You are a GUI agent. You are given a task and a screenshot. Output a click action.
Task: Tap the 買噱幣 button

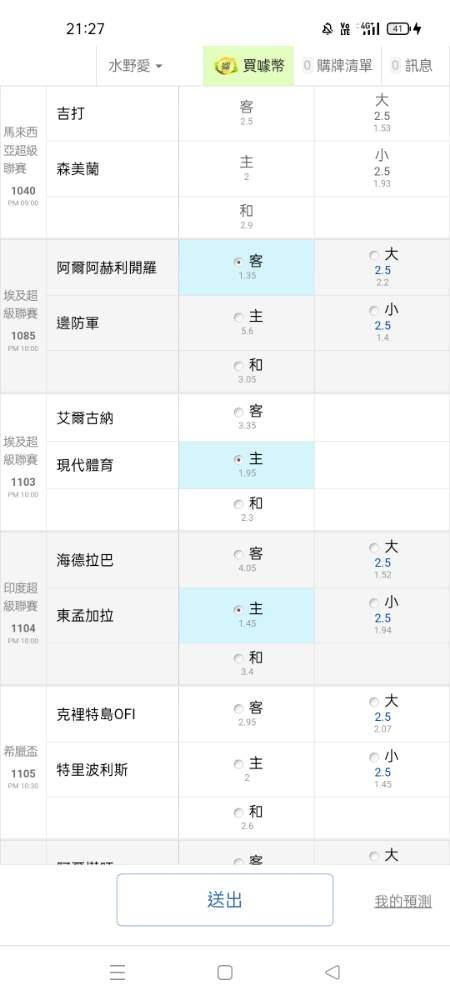click(249, 66)
